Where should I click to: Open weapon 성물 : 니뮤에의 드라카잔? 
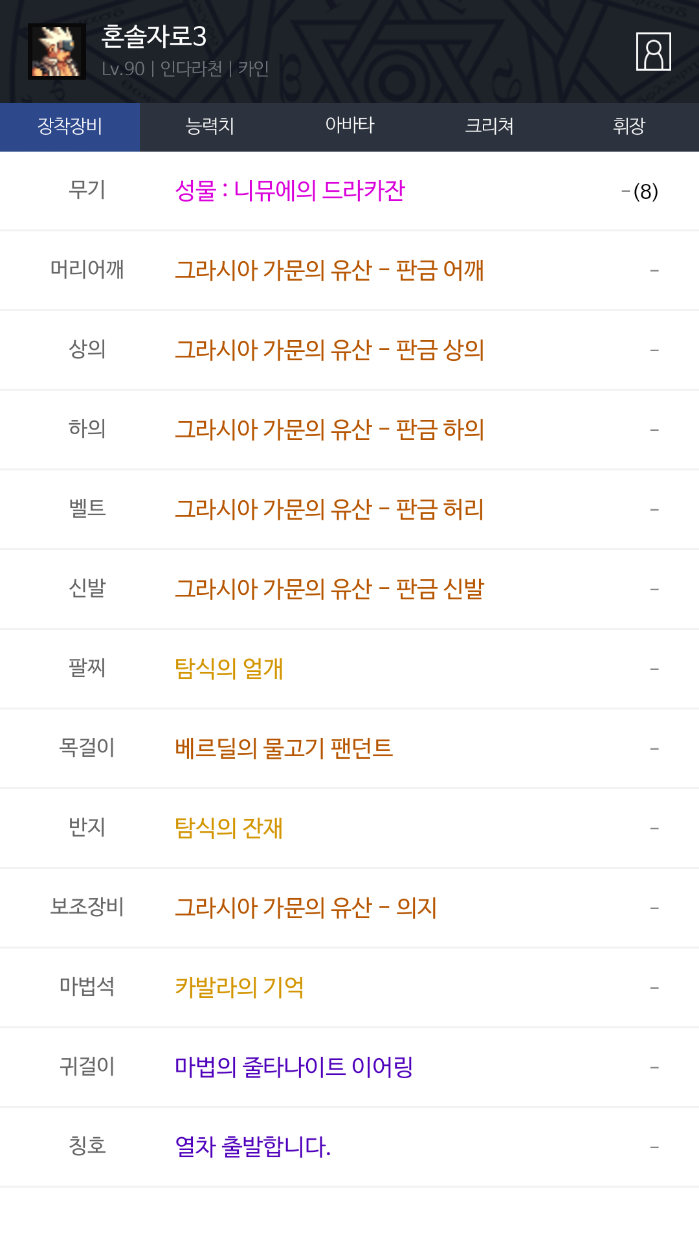(x=290, y=190)
